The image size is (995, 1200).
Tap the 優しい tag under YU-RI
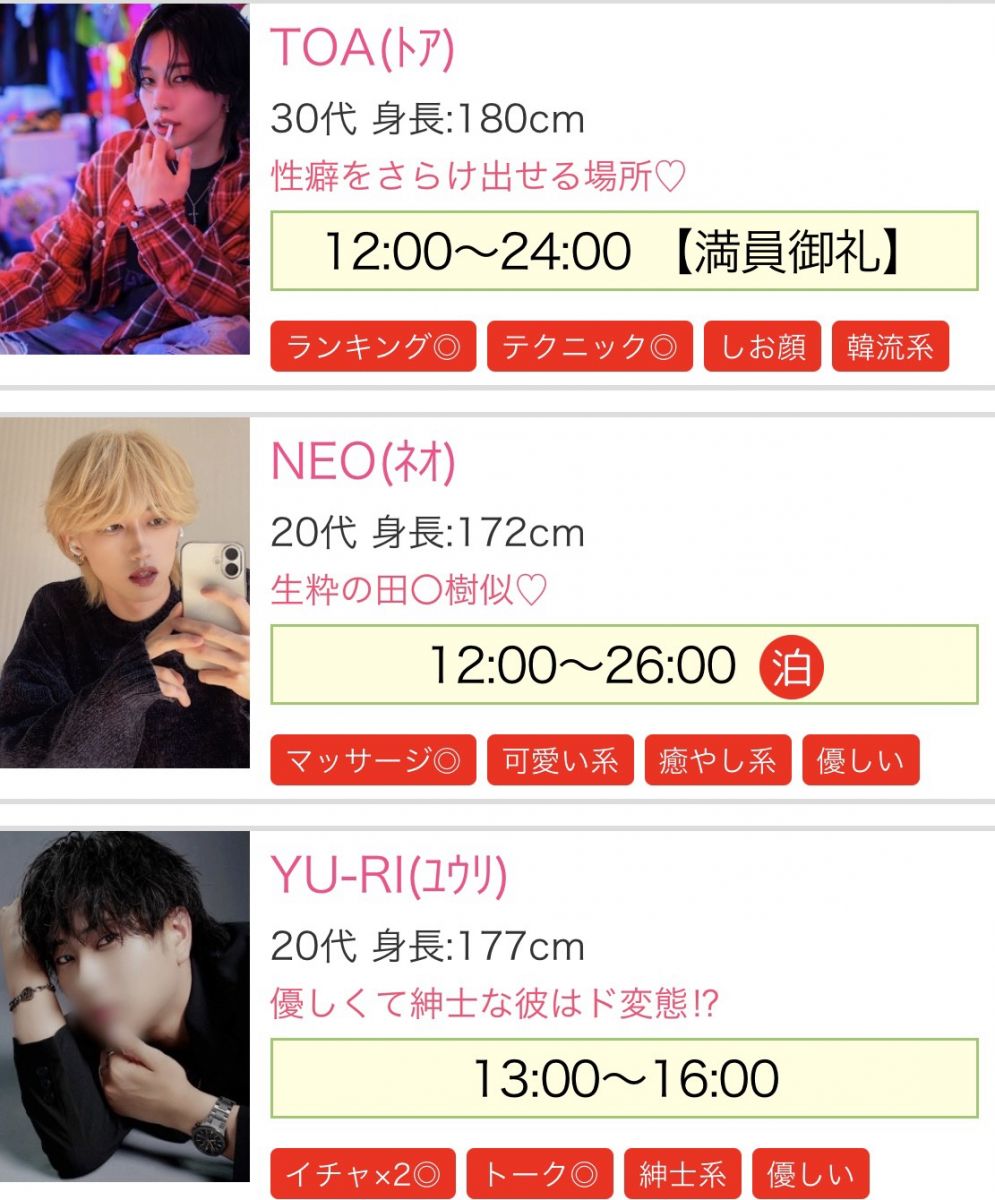click(810, 1175)
